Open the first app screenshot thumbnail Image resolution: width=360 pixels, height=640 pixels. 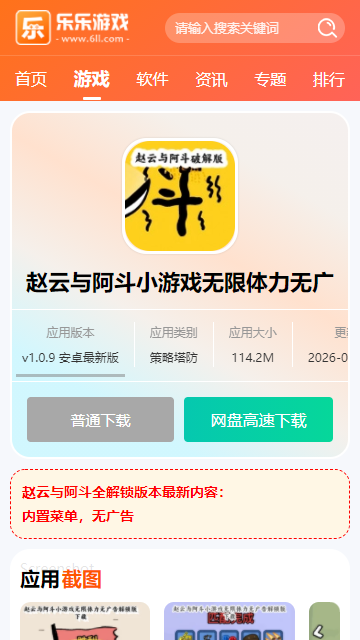(85, 621)
